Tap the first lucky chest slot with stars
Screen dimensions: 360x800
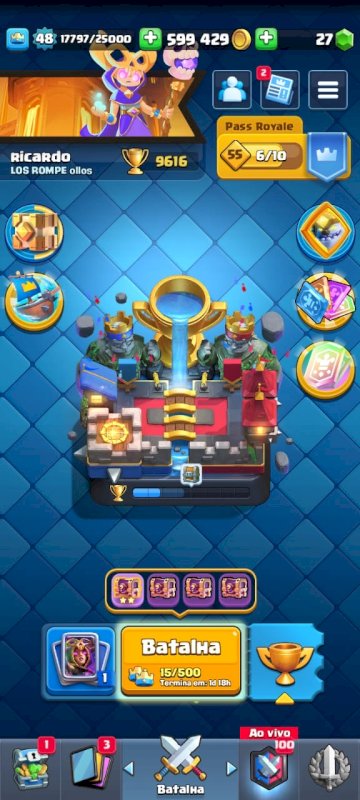click(128, 590)
